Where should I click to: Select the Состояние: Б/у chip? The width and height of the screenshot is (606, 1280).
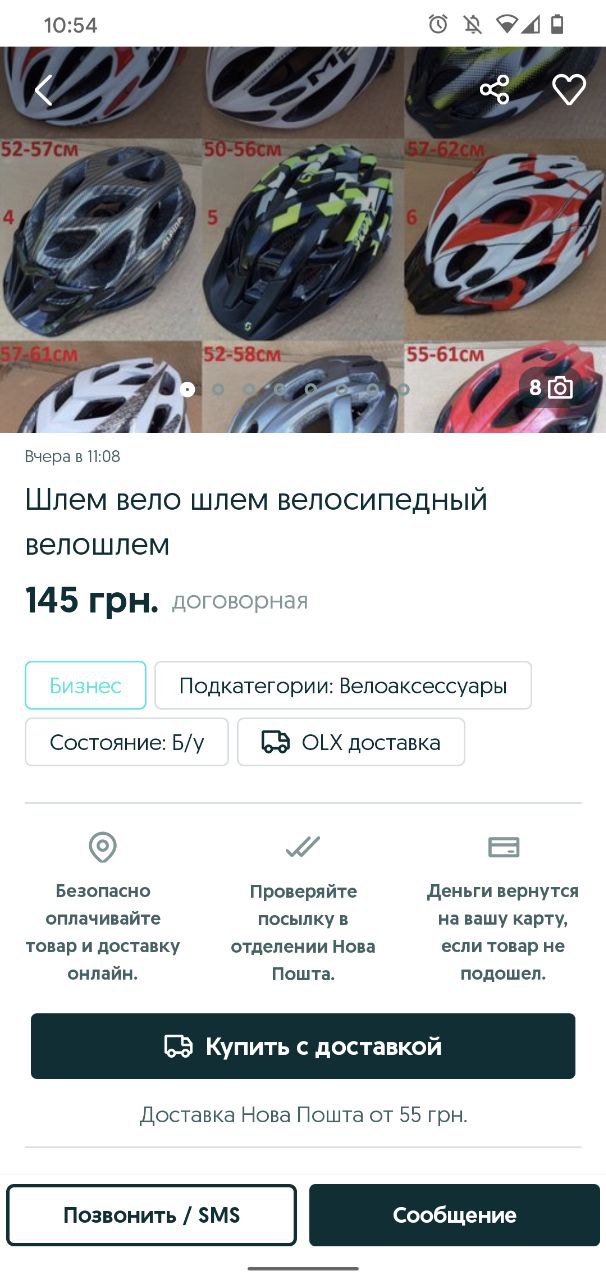click(x=127, y=742)
